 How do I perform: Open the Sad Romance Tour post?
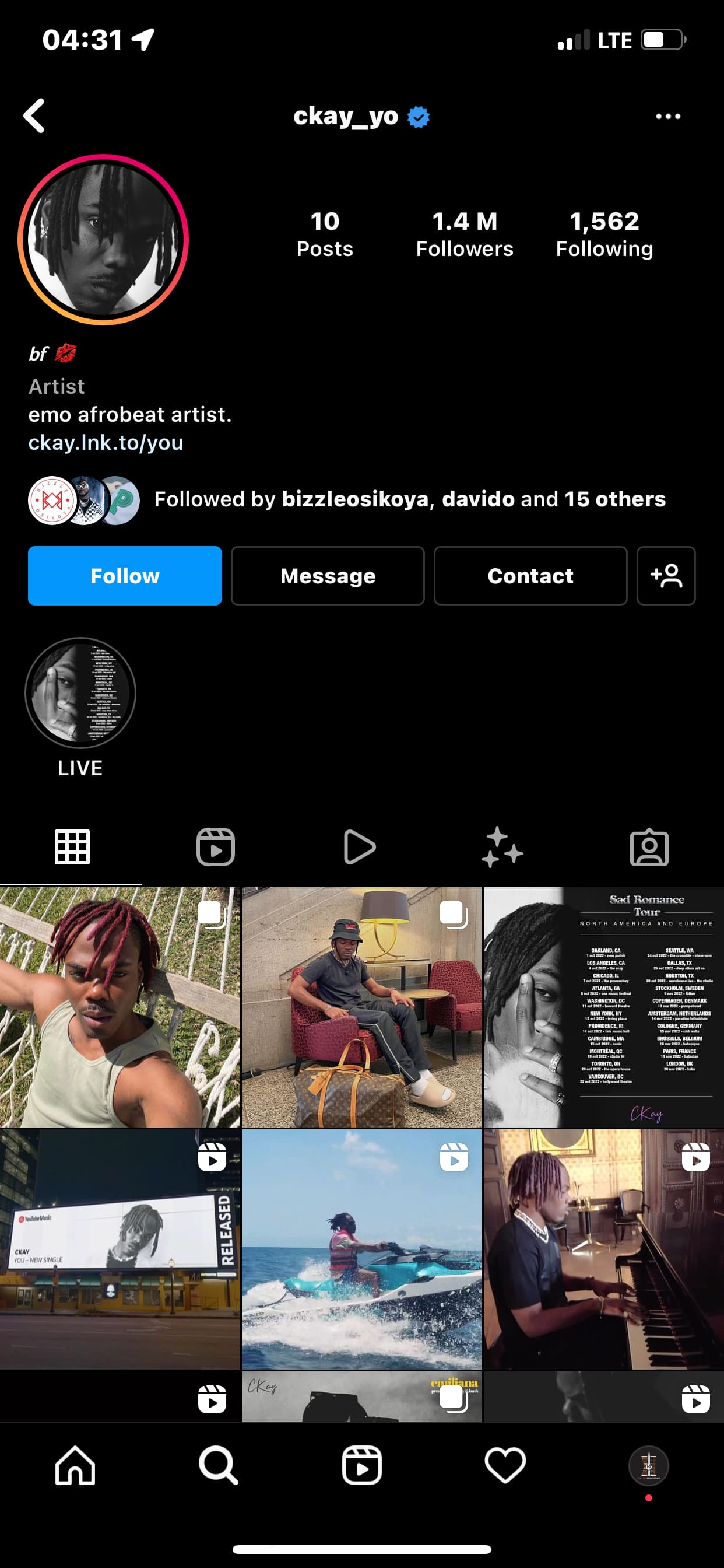[x=603, y=1007]
